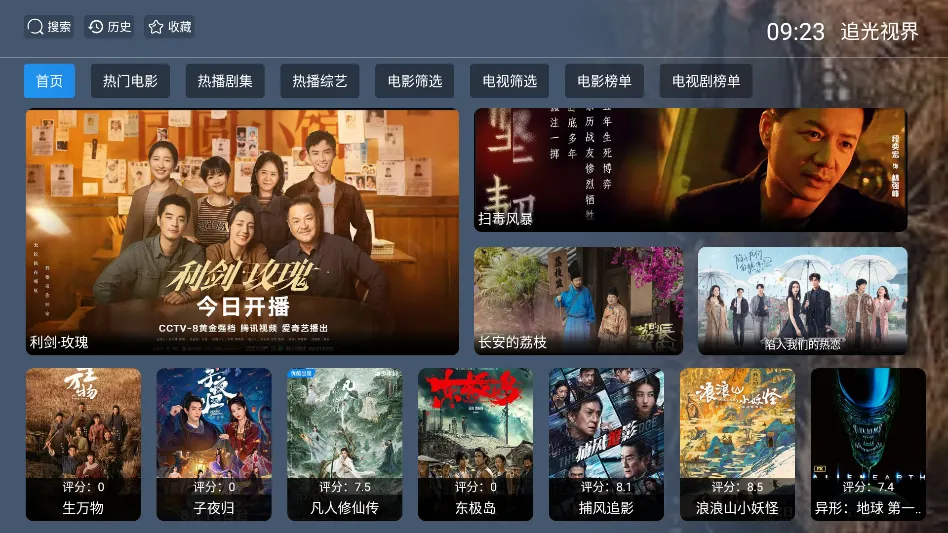The width and height of the screenshot is (948, 533).
Task: Open the 电影筛选 tab
Action: click(415, 81)
